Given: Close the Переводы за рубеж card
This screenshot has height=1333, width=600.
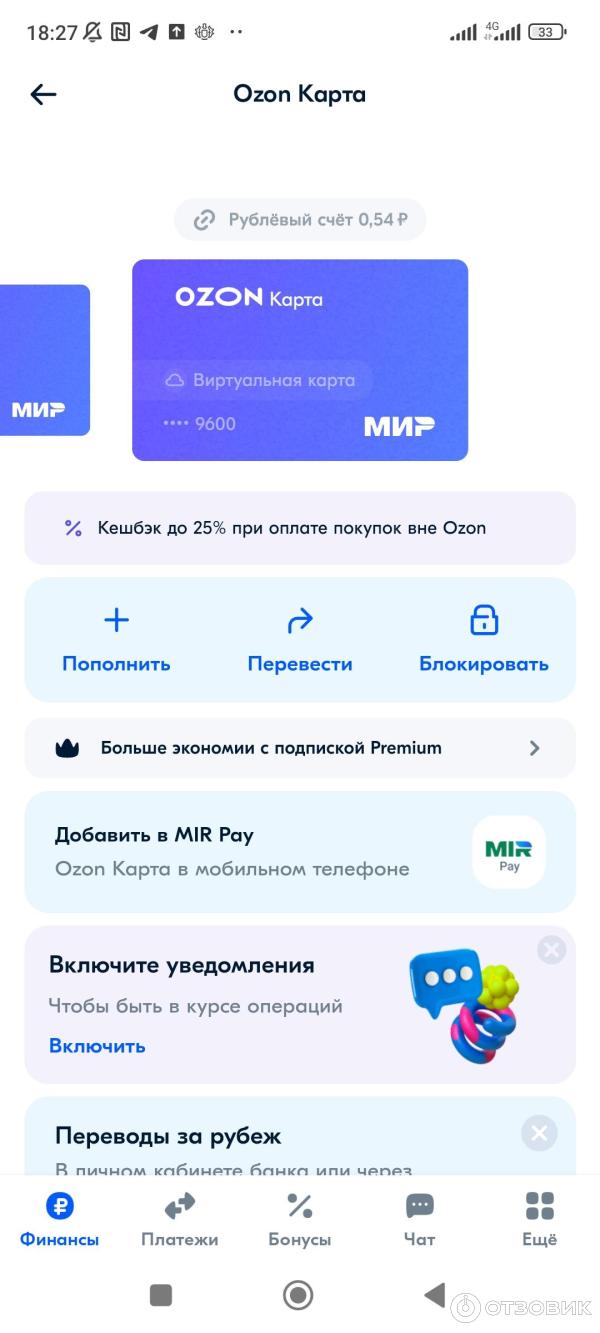Looking at the screenshot, I should click(539, 1133).
